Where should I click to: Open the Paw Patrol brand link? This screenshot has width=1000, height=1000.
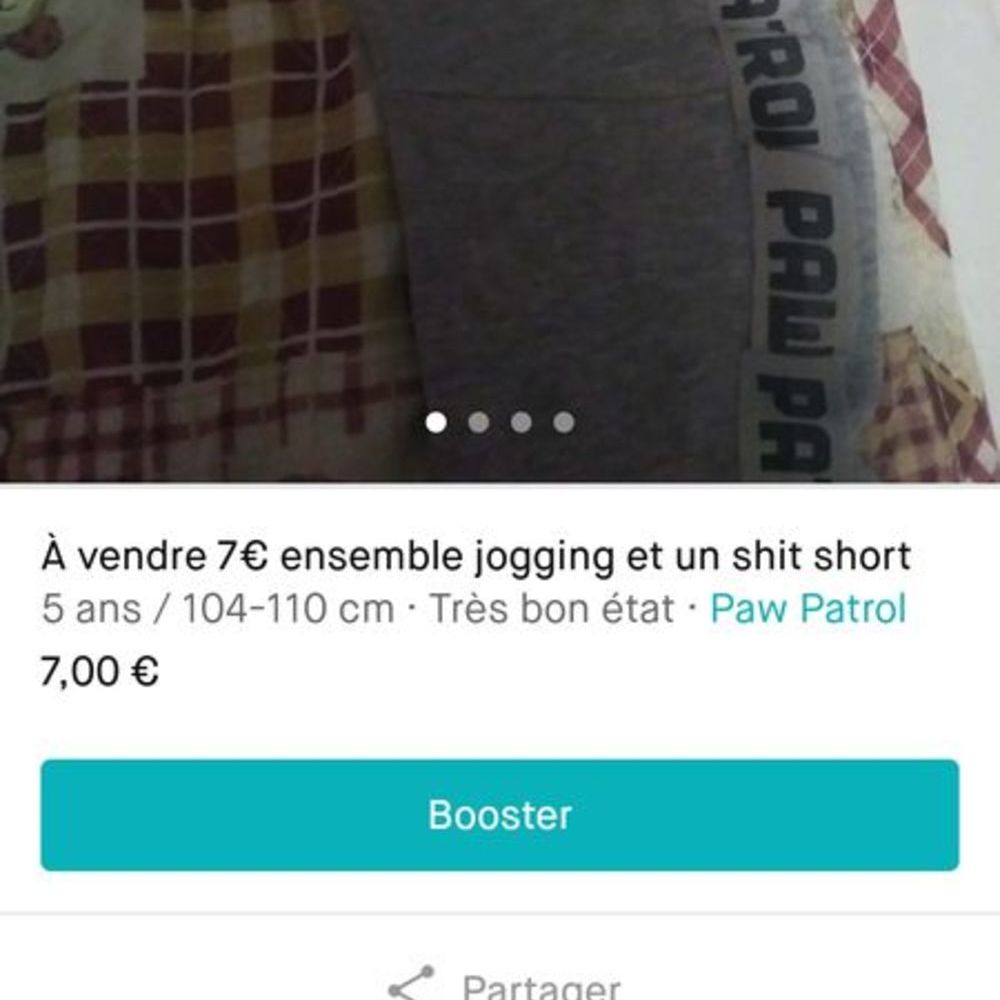807,608
